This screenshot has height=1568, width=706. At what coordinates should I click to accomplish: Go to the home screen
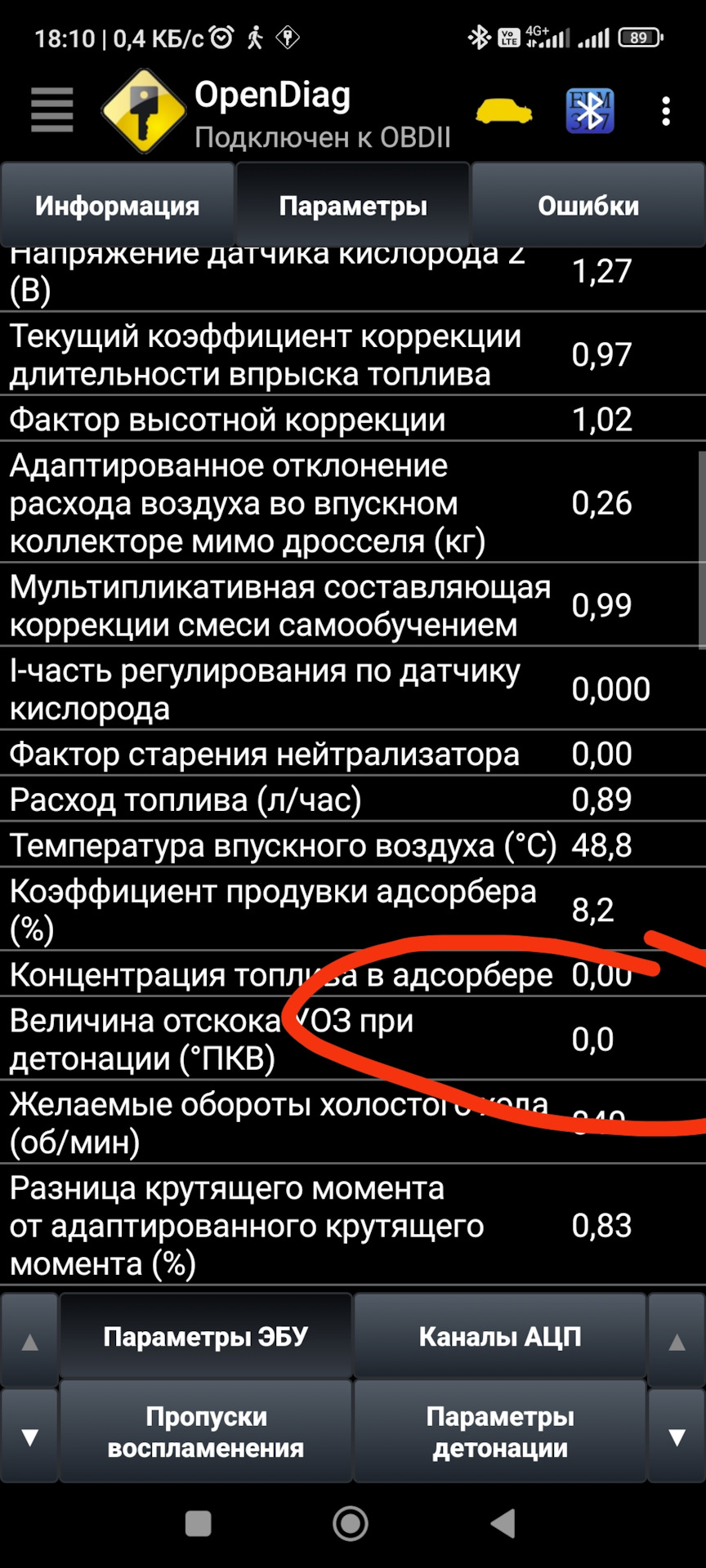[x=351, y=1523]
